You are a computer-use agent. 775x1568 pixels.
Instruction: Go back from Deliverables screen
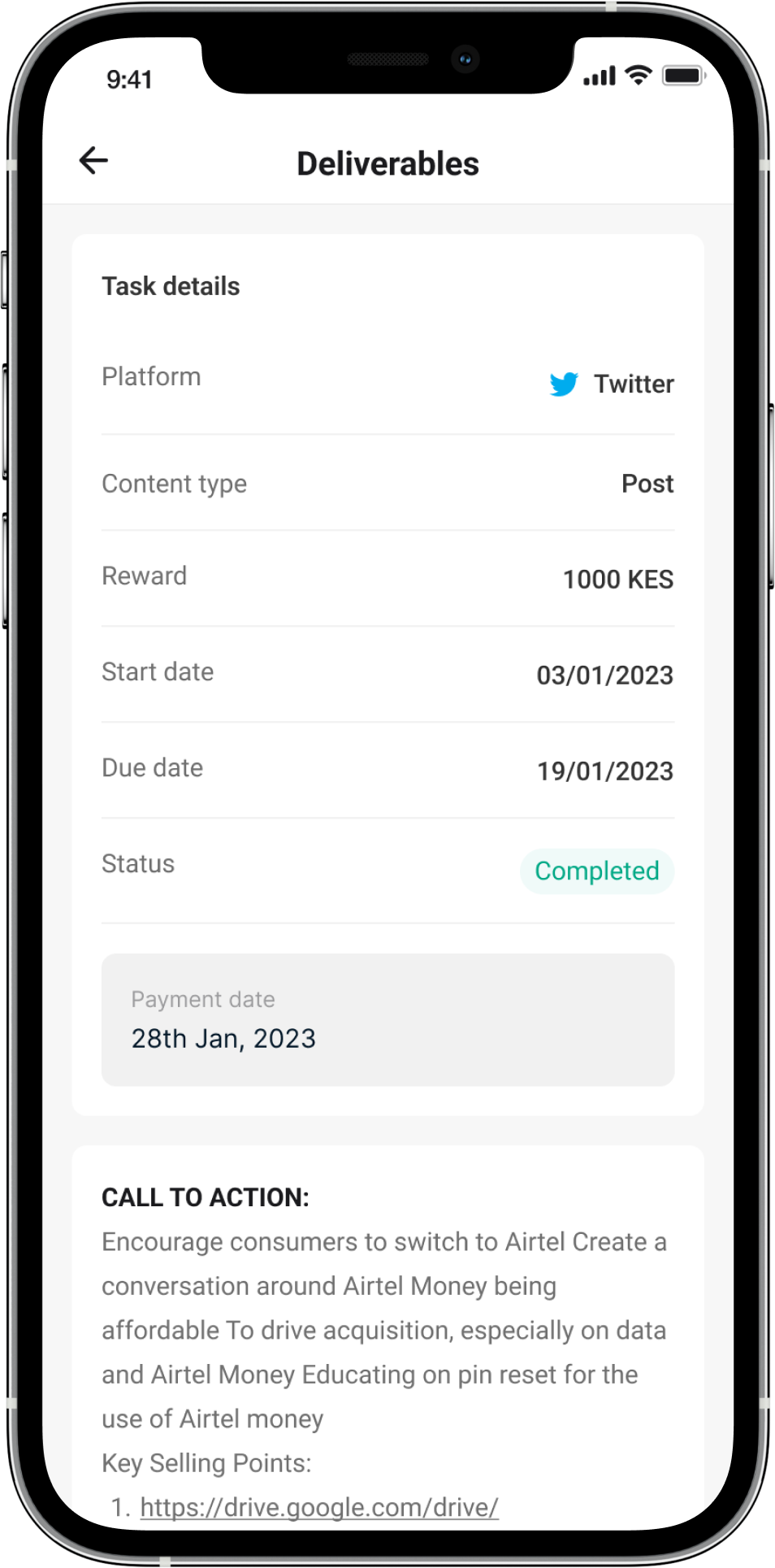[x=93, y=161]
